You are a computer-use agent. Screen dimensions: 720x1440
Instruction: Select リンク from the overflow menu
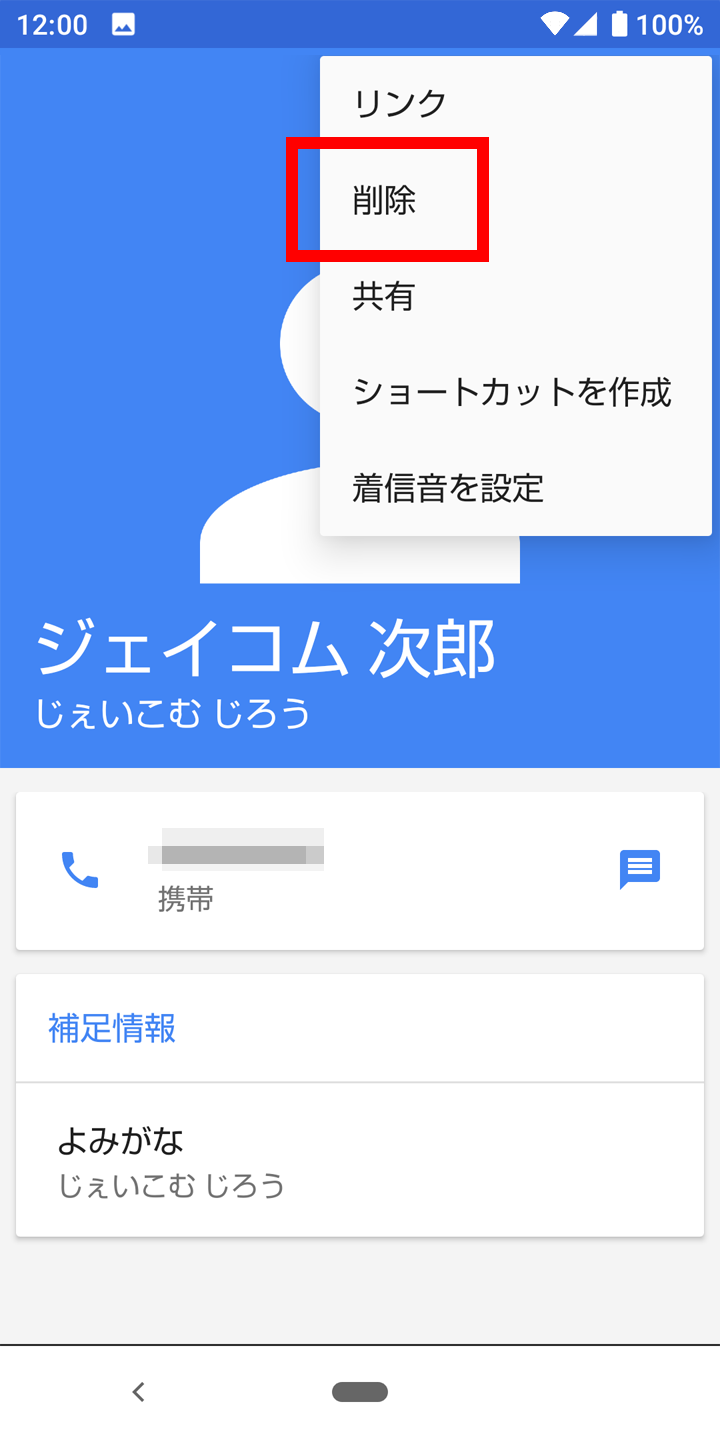tap(400, 104)
